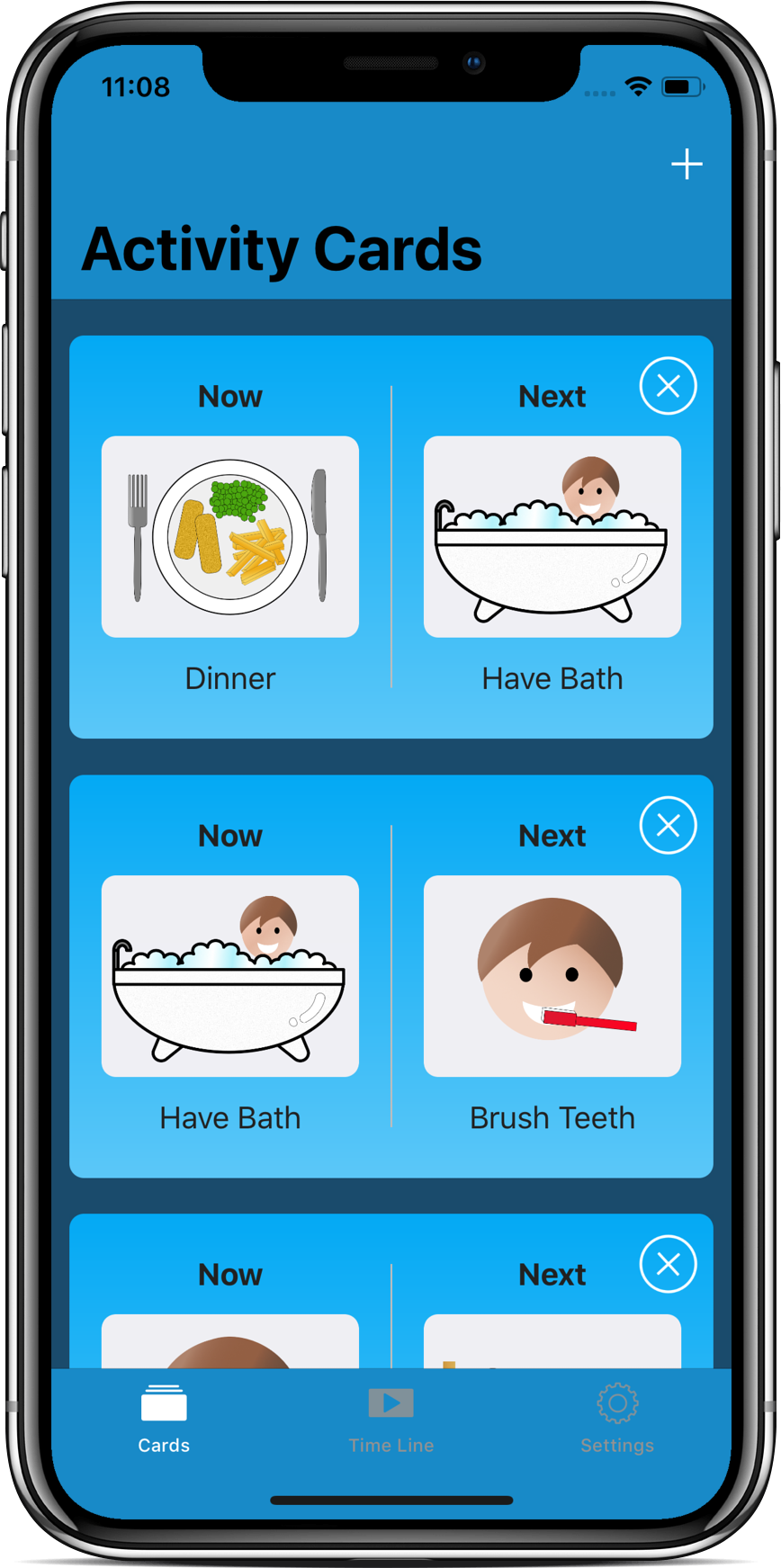Remove the Dinner and Have Bath card
This screenshot has width=781, height=1568.
(668, 386)
